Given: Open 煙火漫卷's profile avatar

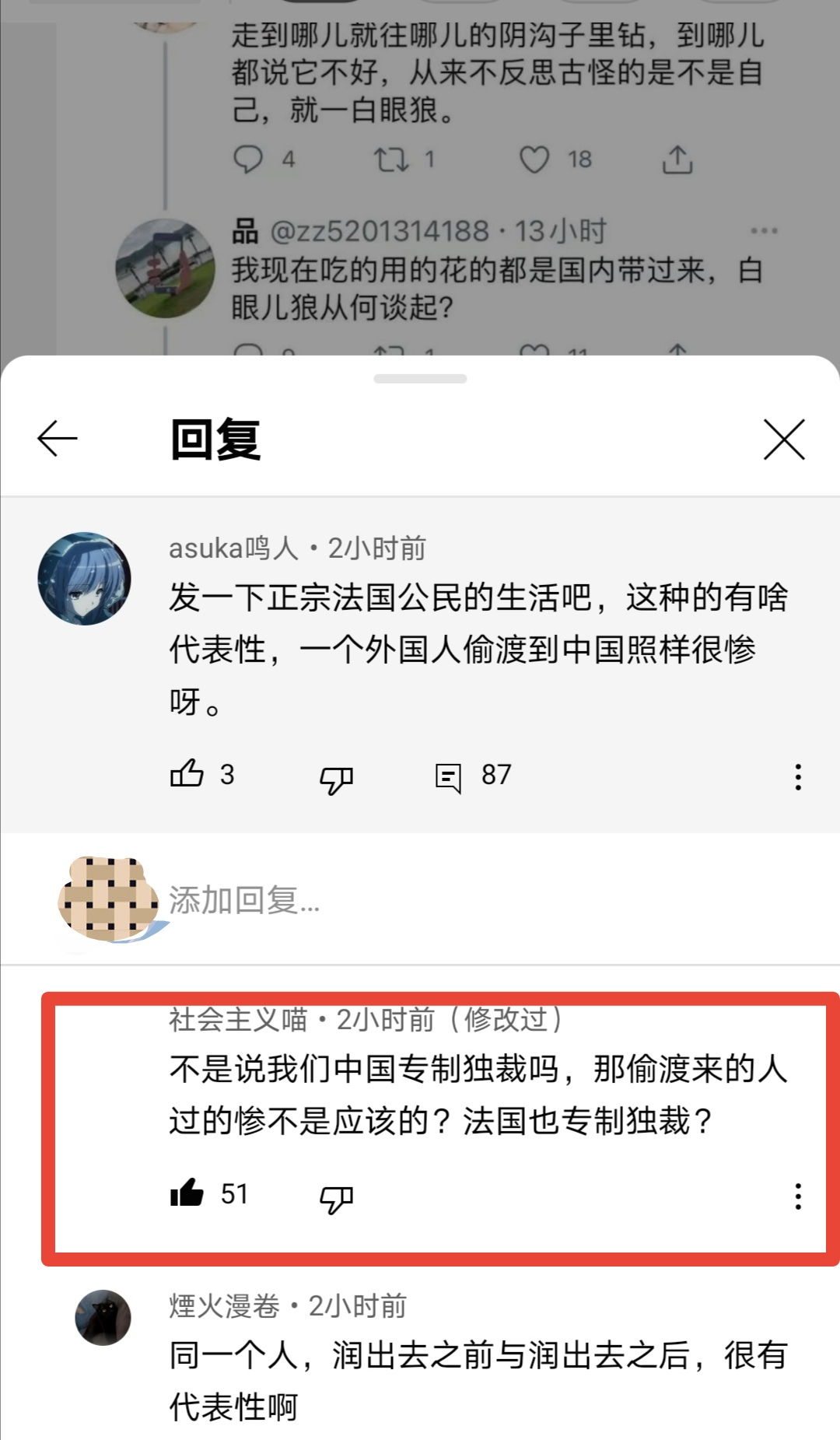Looking at the screenshot, I should [x=103, y=1318].
